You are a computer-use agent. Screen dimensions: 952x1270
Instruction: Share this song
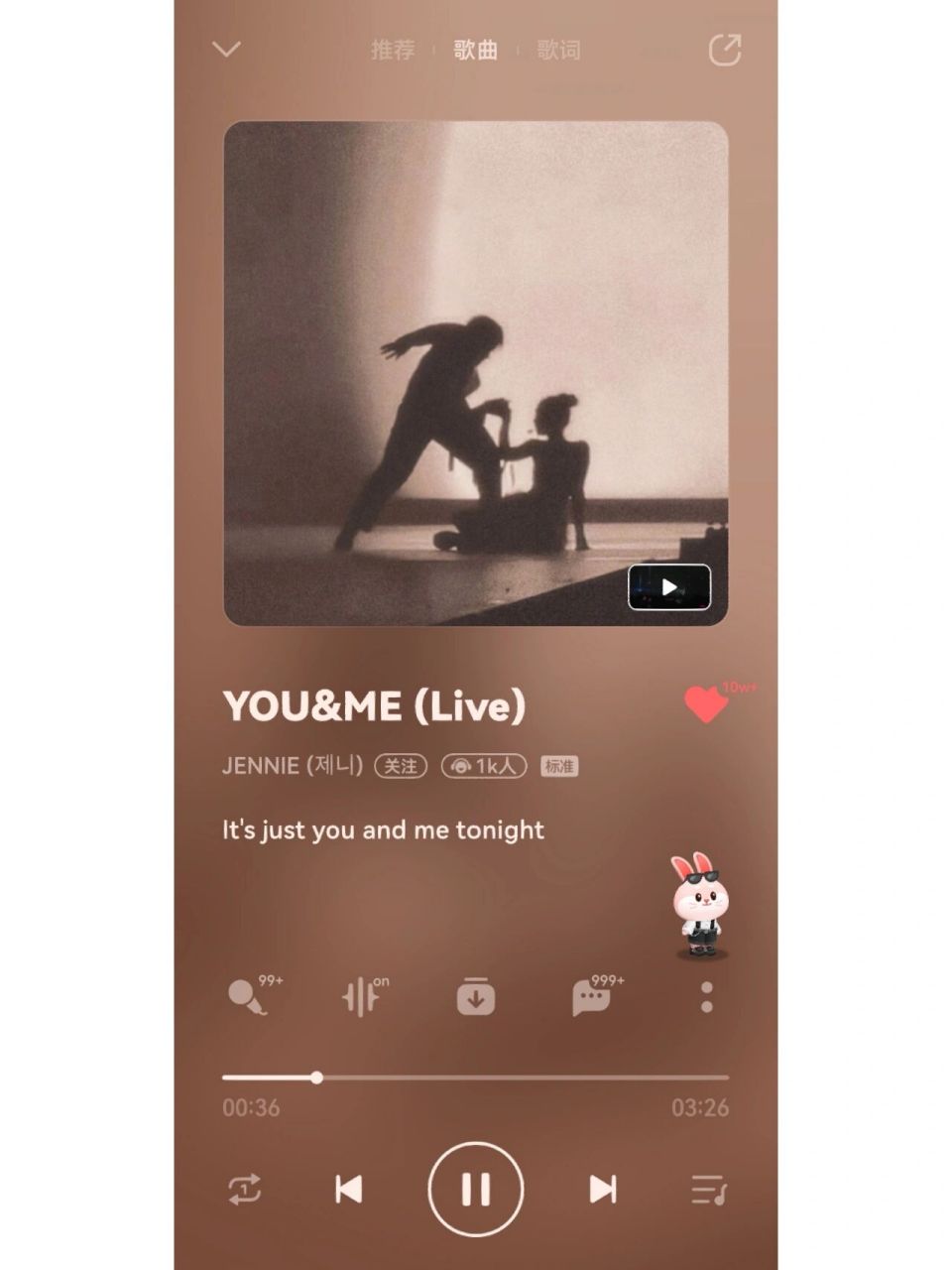pyautogui.click(x=725, y=50)
